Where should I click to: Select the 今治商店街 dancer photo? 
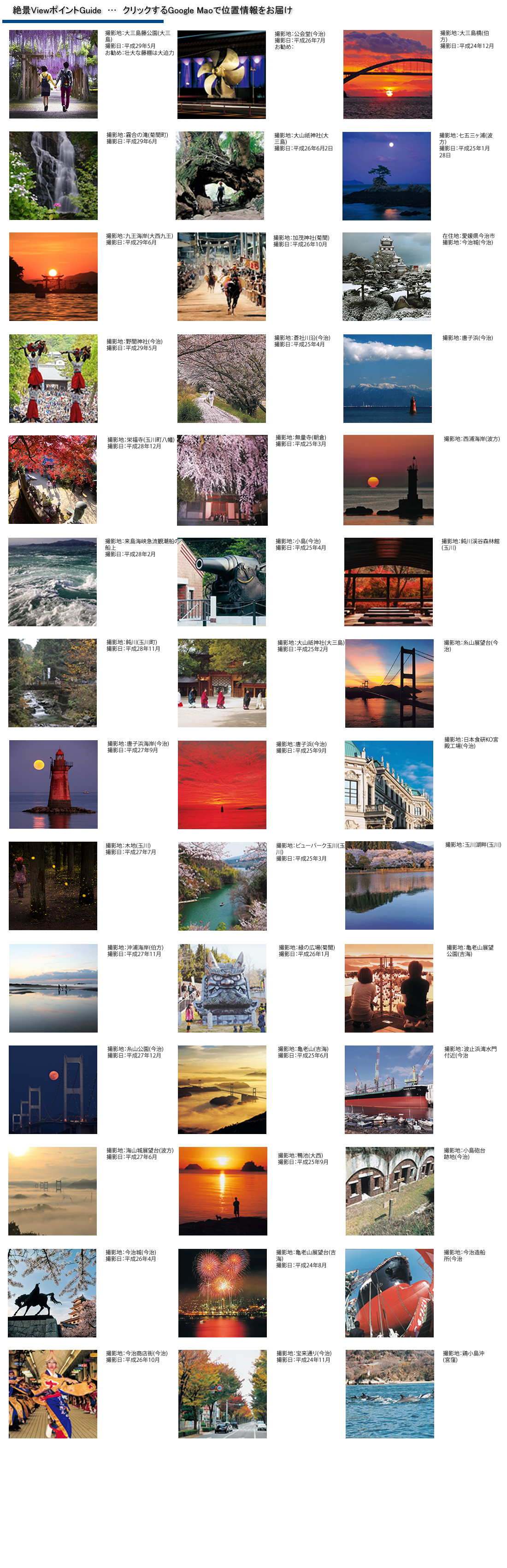(x=53, y=1395)
